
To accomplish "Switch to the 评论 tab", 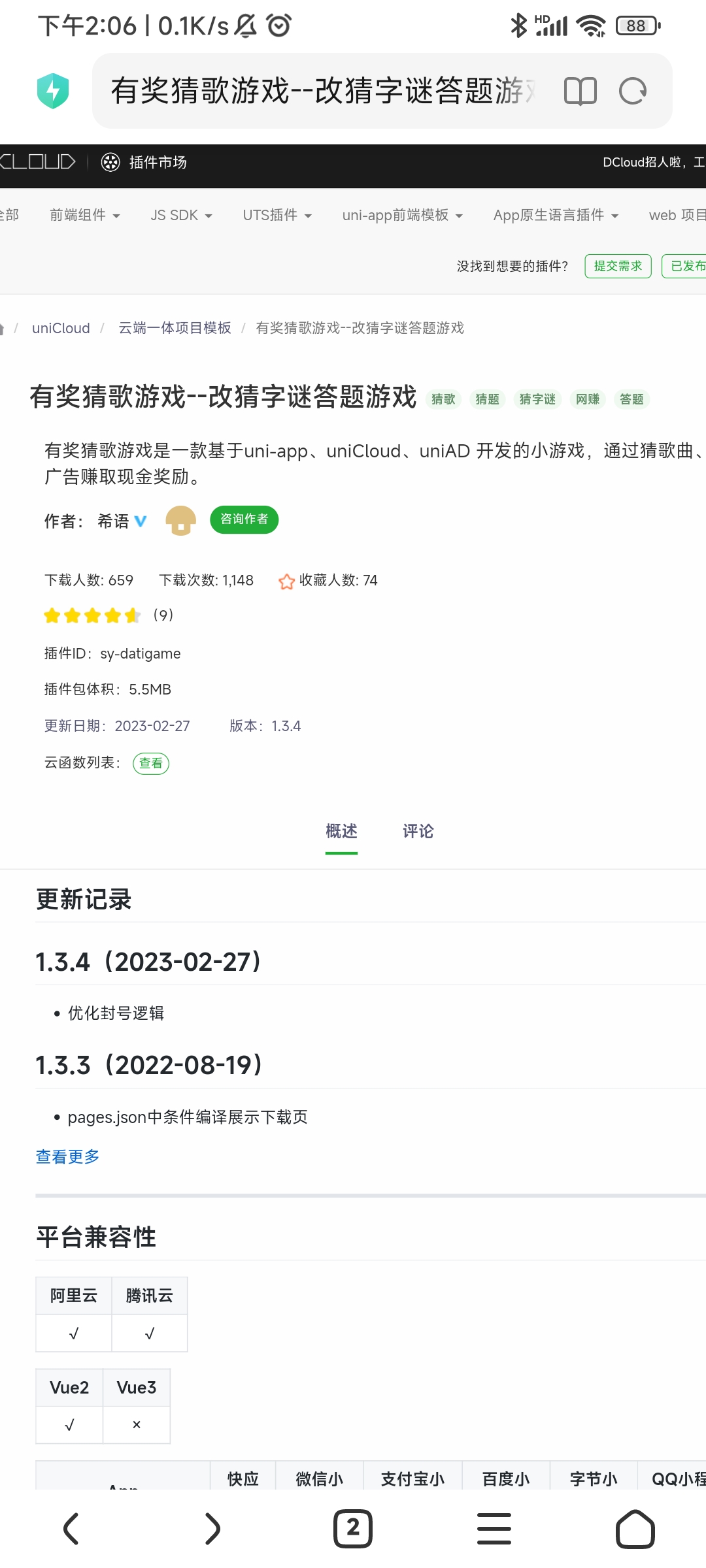I will tap(418, 831).
